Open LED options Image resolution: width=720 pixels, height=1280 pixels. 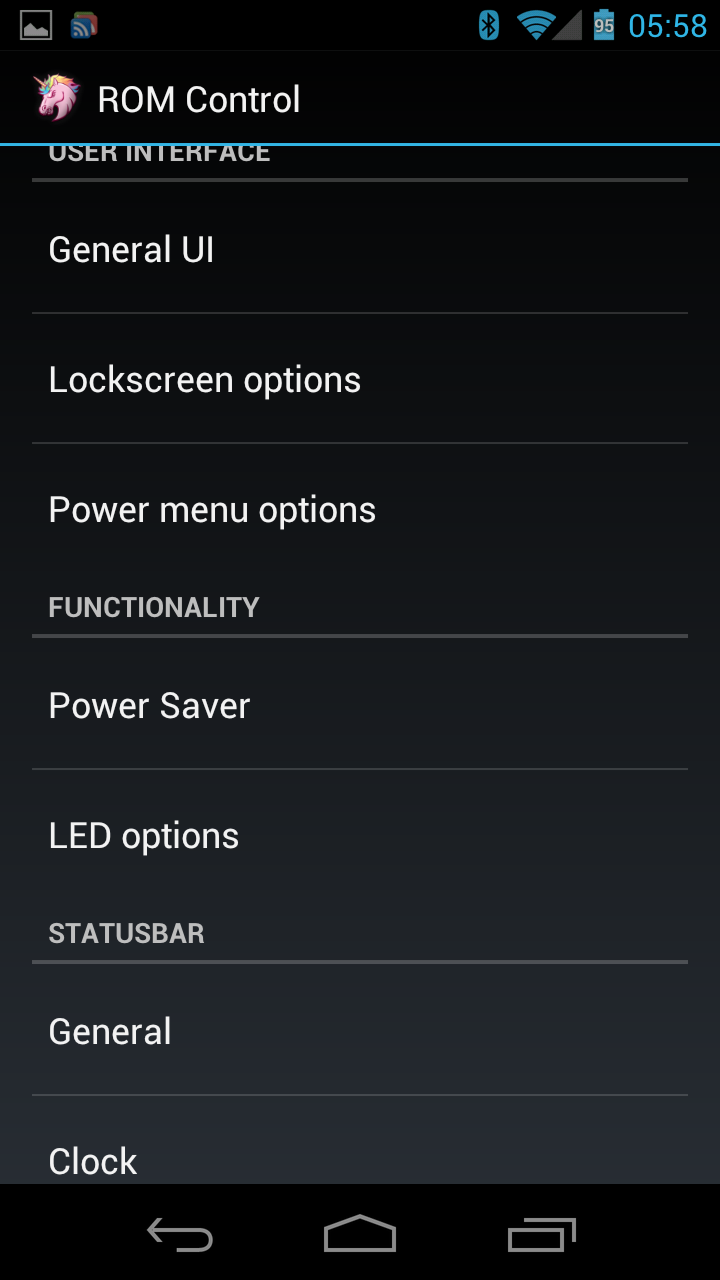pyautogui.click(x=360, y=835)
